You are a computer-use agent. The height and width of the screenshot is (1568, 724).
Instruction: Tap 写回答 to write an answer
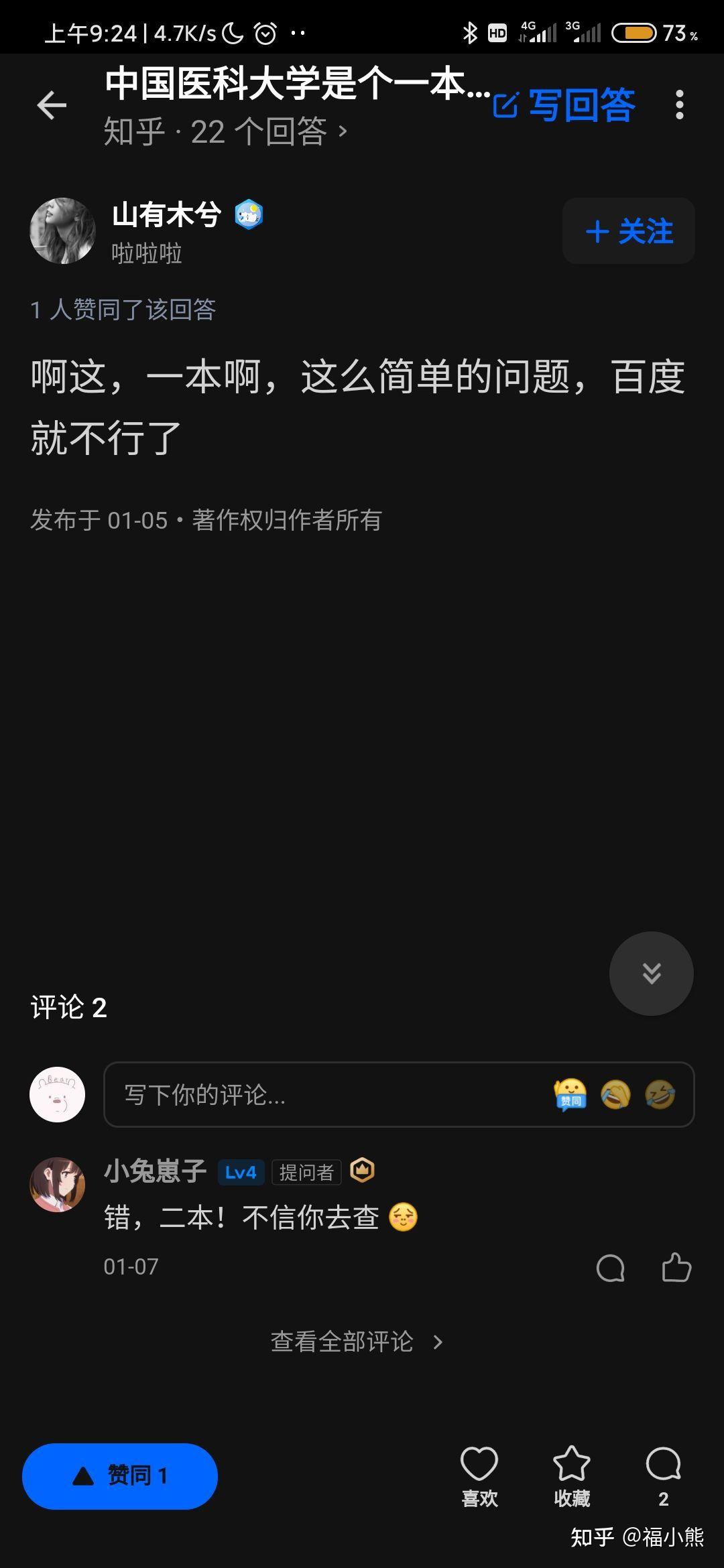point(564,105)
